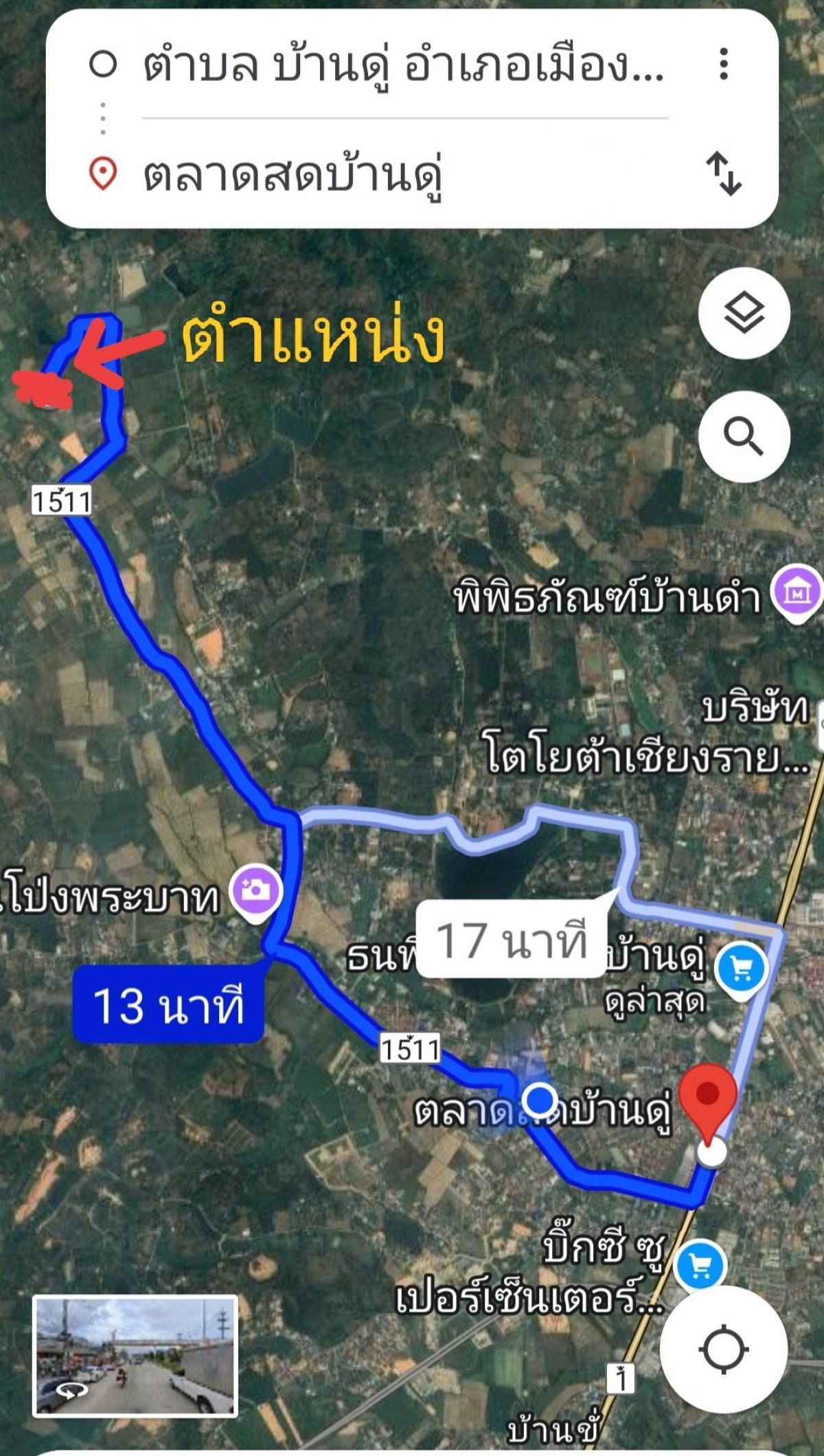
Task: Open the Street View thumbnail preview
Action: coord(135,1356)
